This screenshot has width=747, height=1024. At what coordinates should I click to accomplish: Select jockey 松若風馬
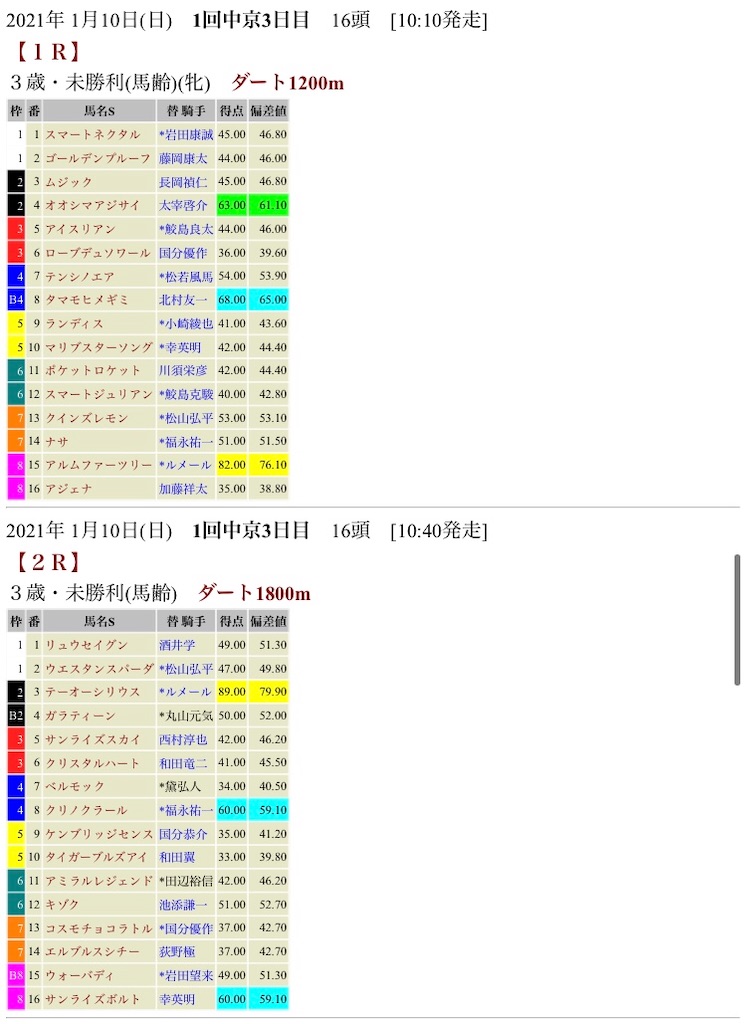[x=189, y=276]
